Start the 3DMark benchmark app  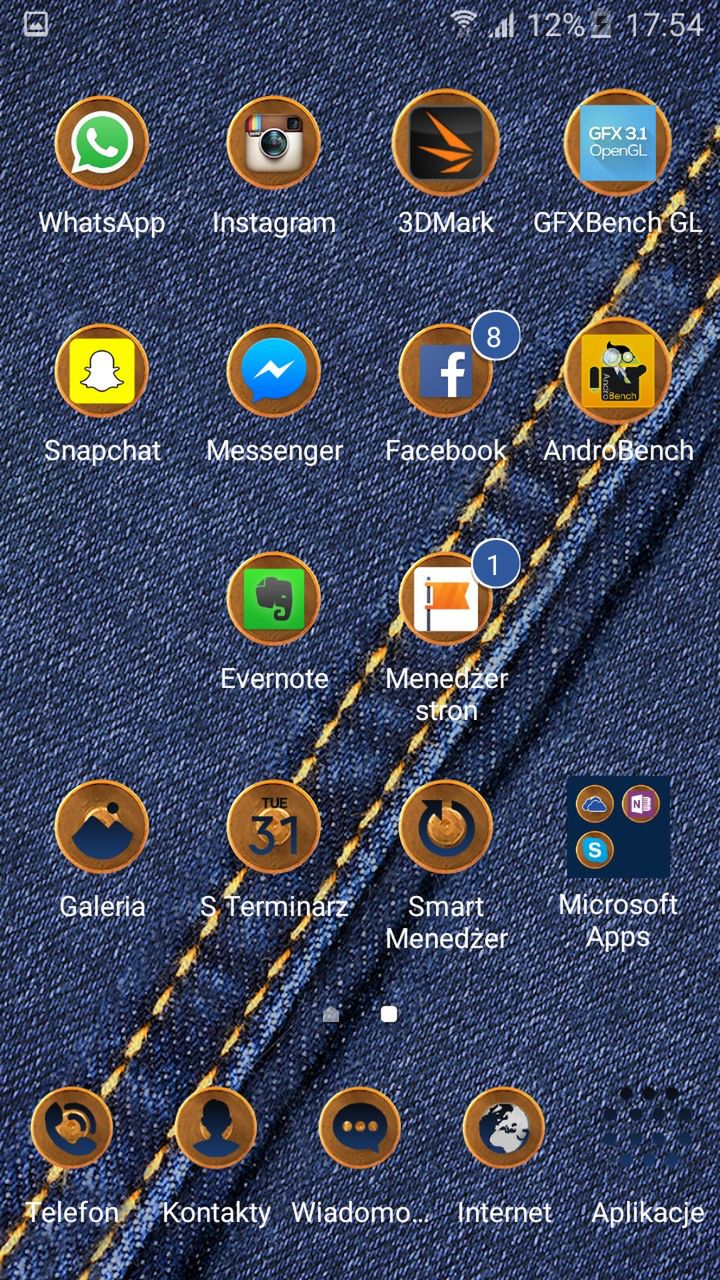[446, 143]
